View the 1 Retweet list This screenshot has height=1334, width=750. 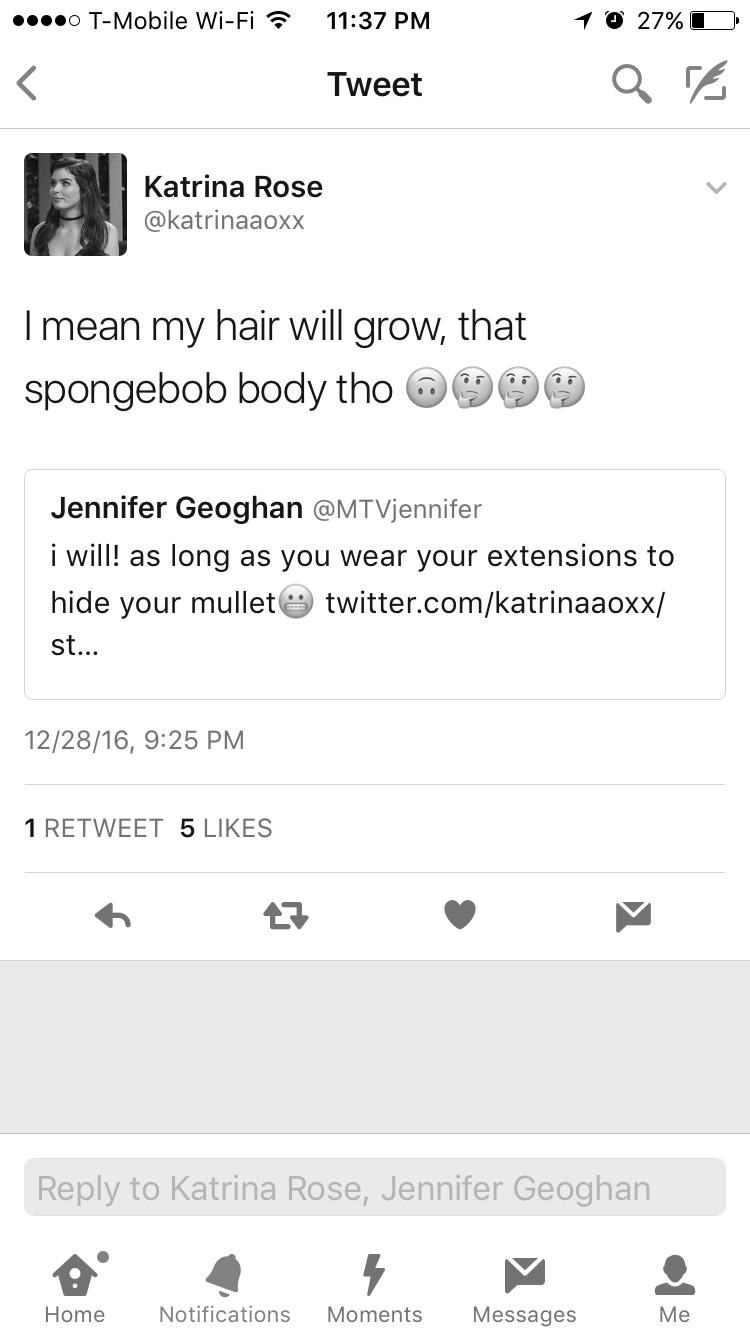click(93, 828)
